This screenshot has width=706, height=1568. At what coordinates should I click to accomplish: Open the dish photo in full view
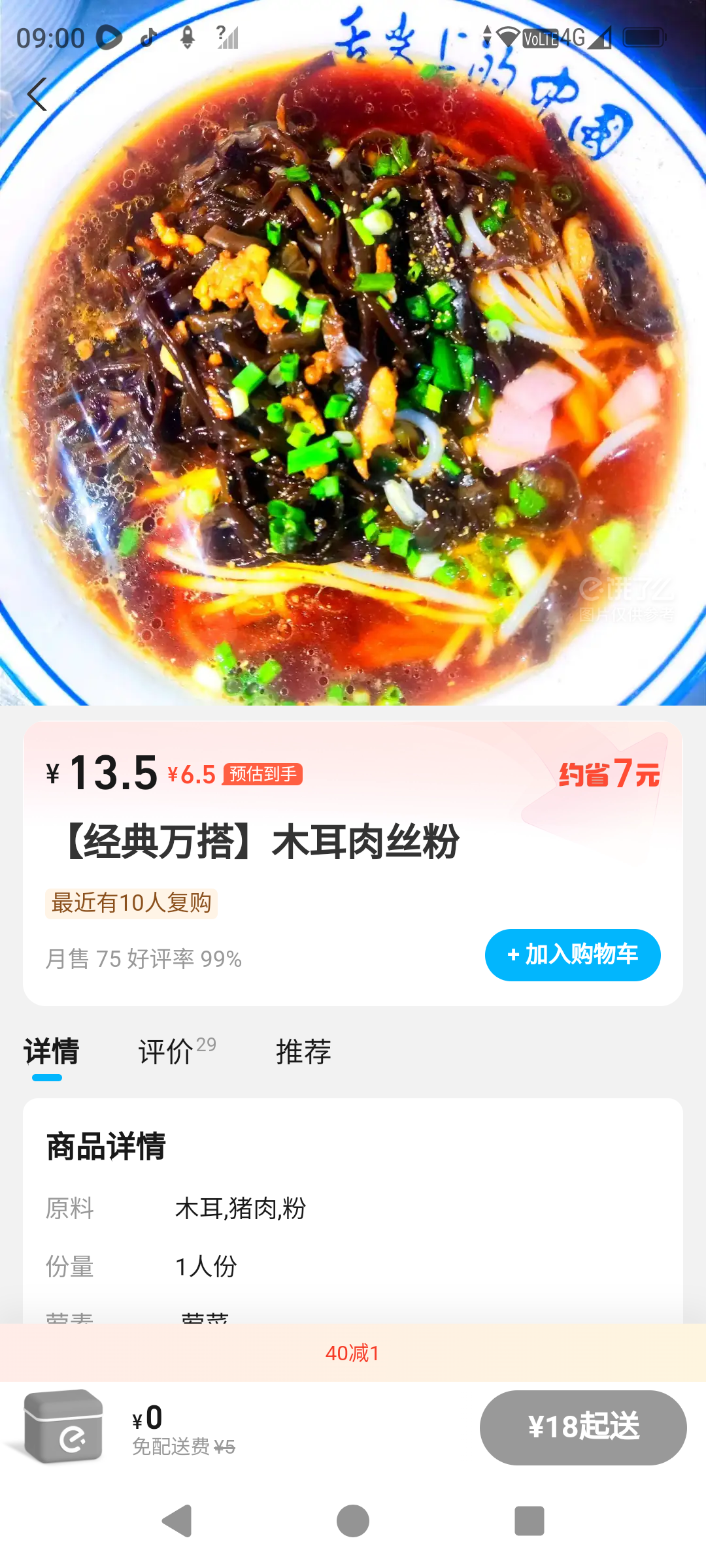tap(353, 392)
